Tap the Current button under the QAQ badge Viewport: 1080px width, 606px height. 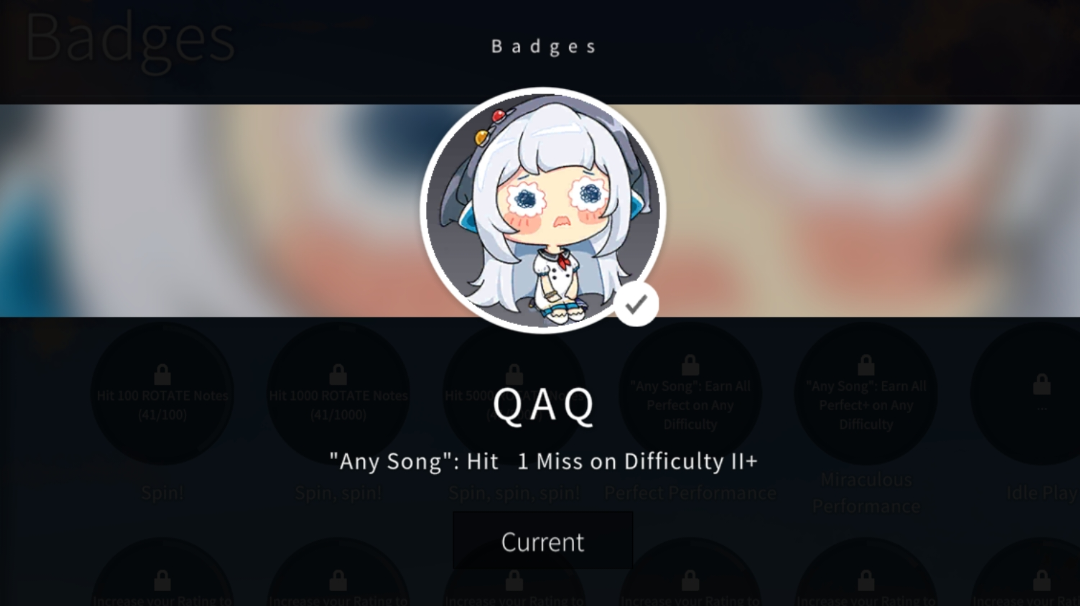coord(543,541)
